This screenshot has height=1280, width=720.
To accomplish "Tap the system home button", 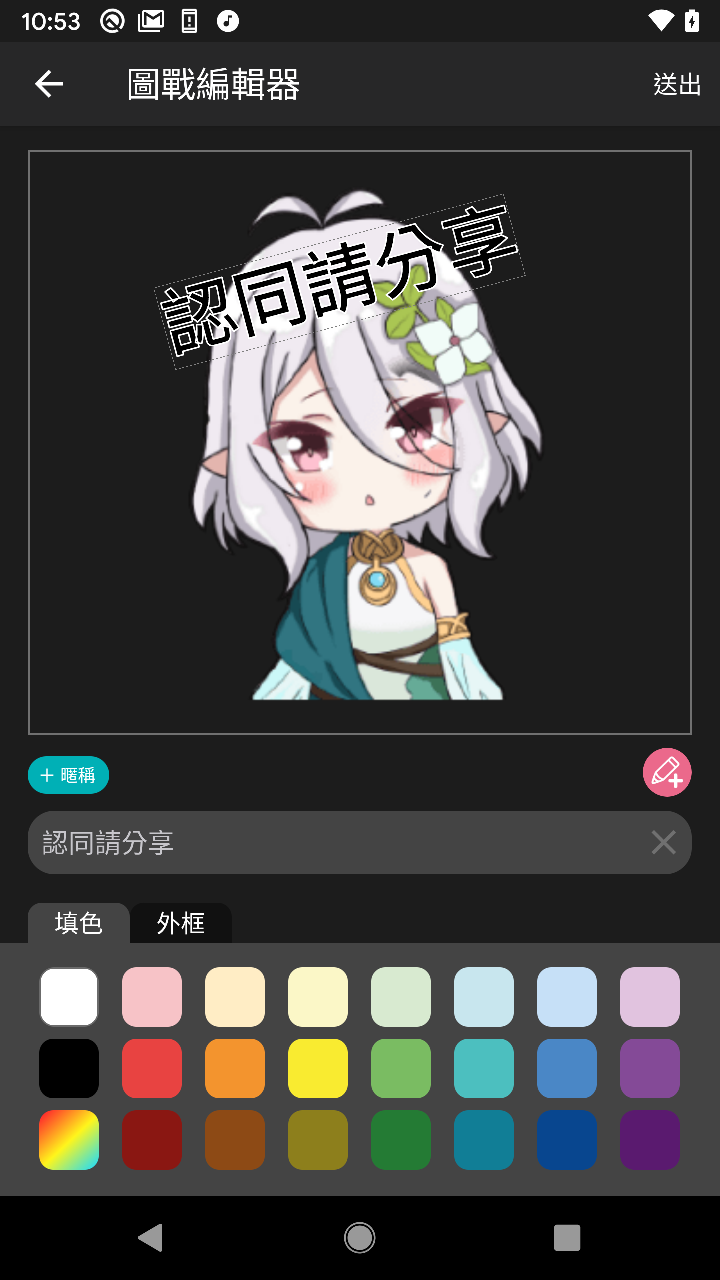I will [x=360, y=1238].
